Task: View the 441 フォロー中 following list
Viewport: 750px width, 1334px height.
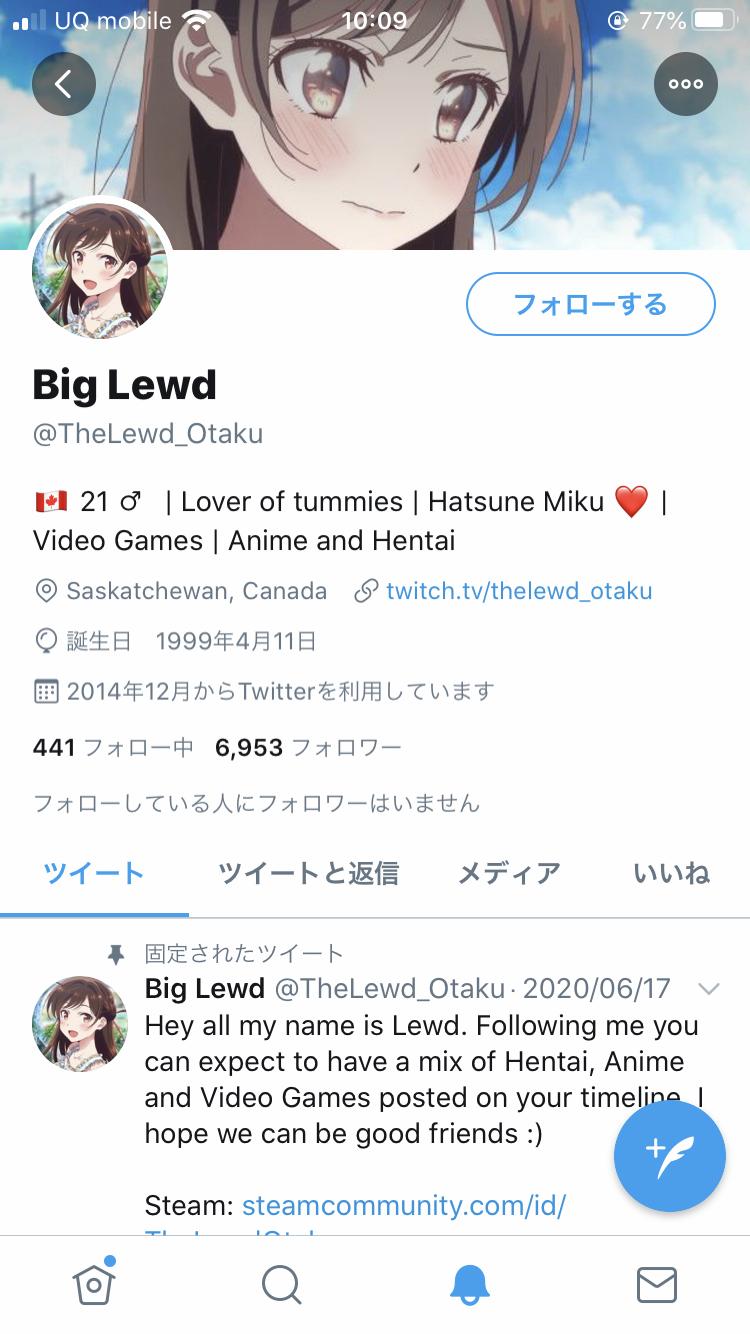Action: coord(113,747)
